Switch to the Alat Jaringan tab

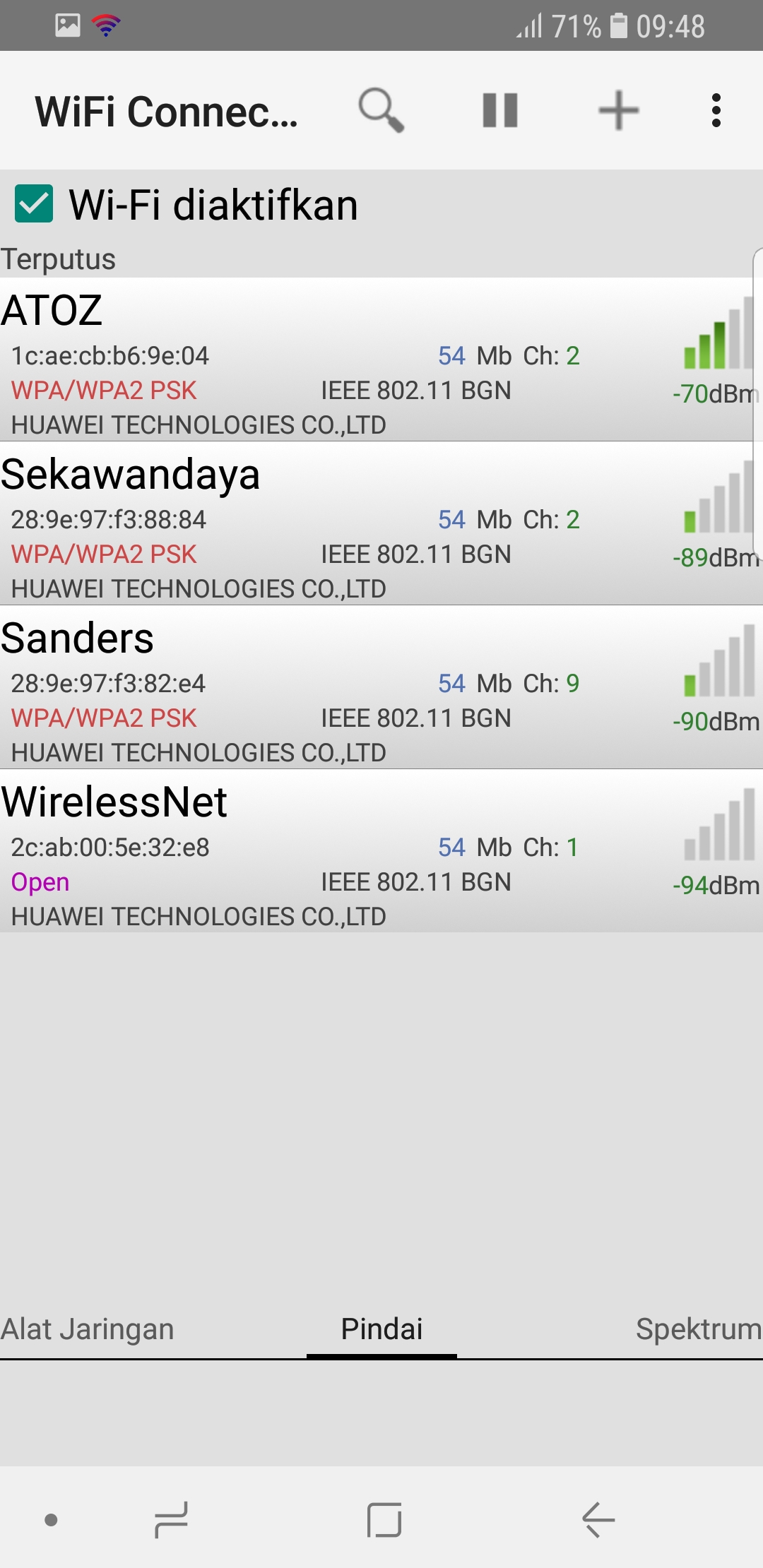click(x=87, y=1329)
